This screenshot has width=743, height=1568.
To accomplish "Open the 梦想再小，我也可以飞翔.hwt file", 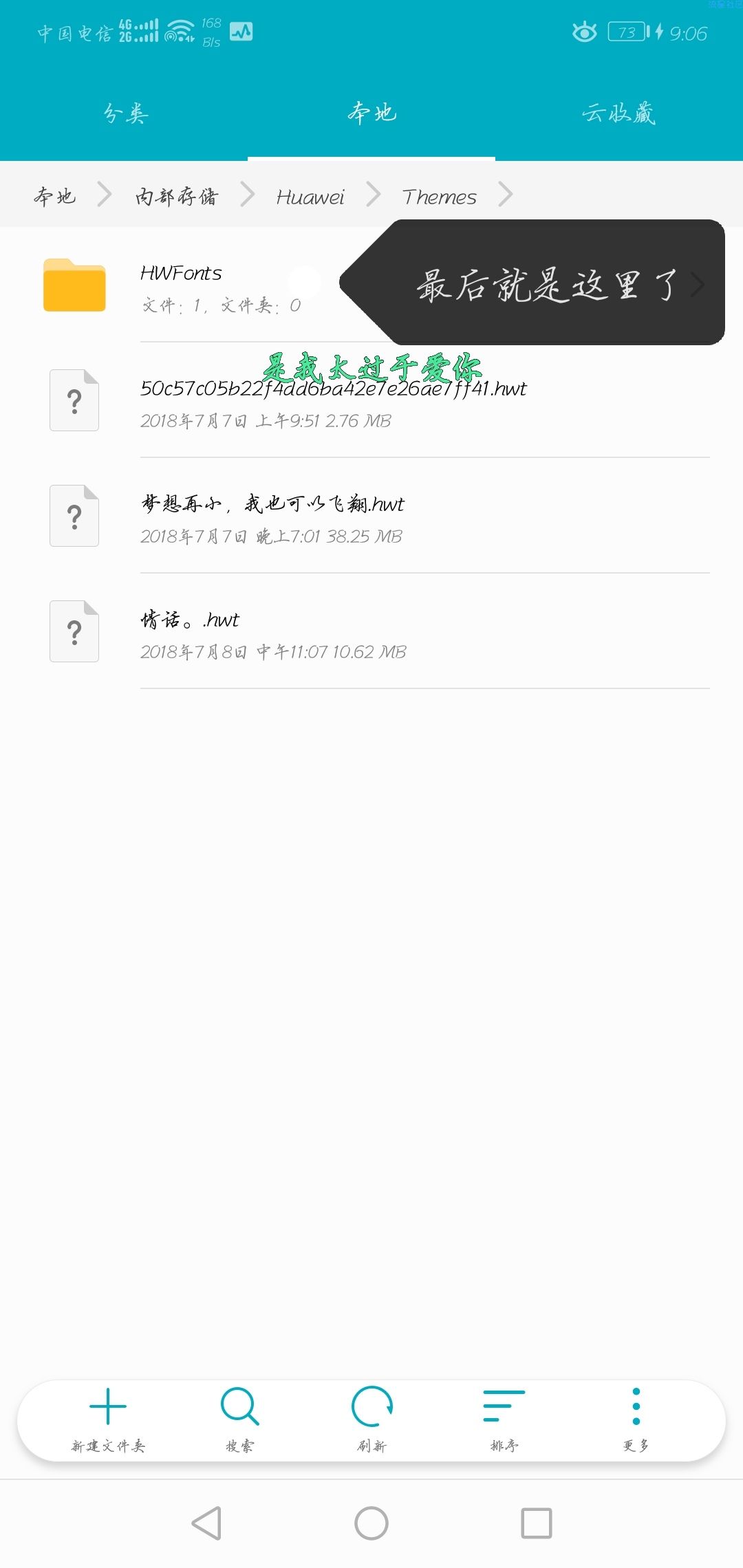I will click(371, 516).
